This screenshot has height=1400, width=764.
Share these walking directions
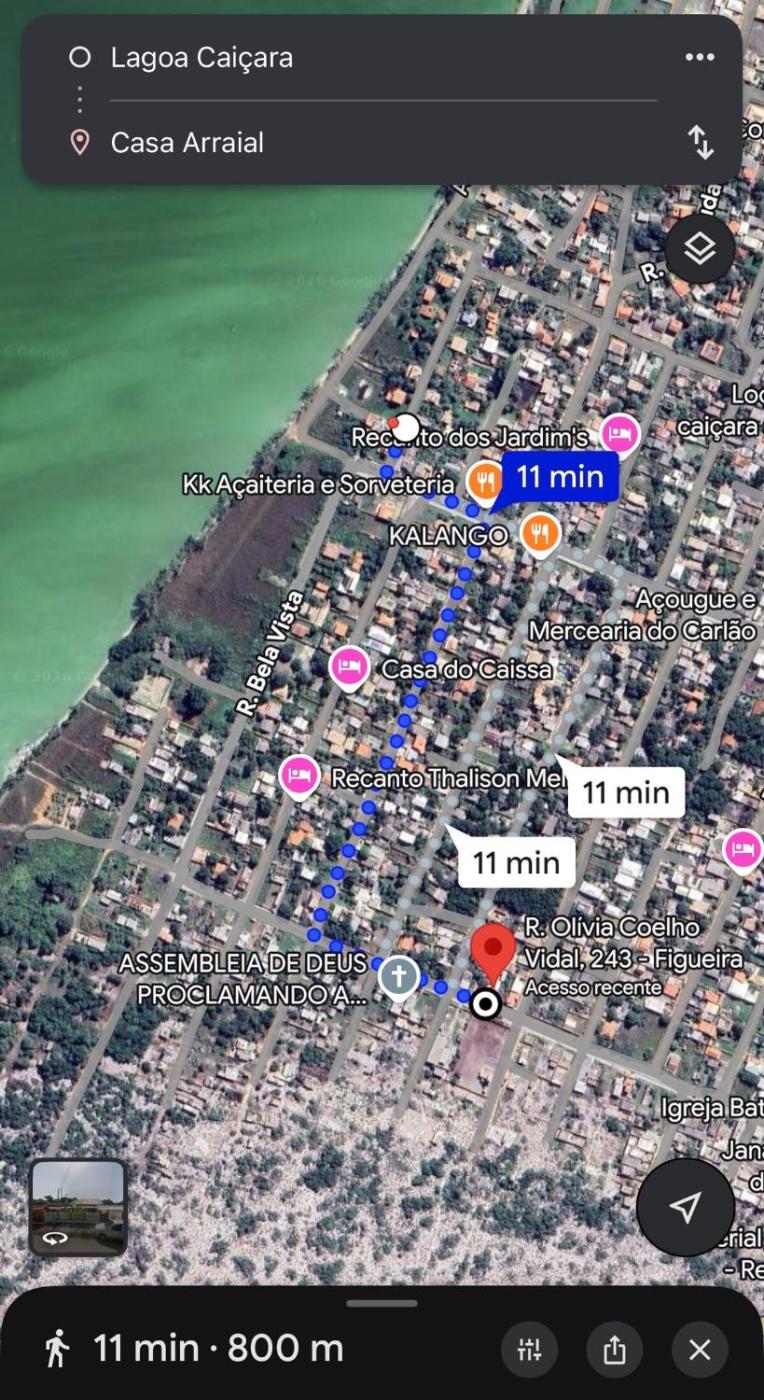click(614, 1350)
